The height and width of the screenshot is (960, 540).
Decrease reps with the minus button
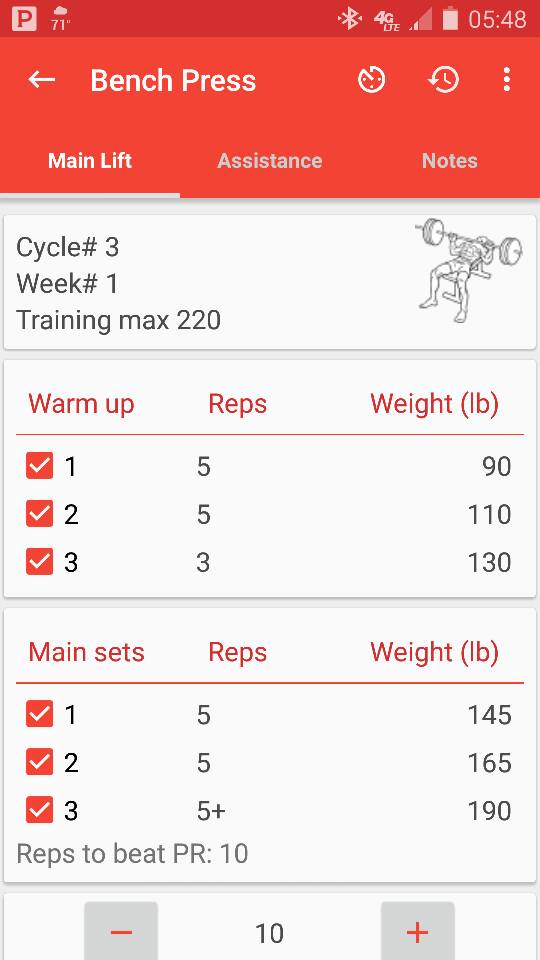pyautogui.click(x=121, y=932)
